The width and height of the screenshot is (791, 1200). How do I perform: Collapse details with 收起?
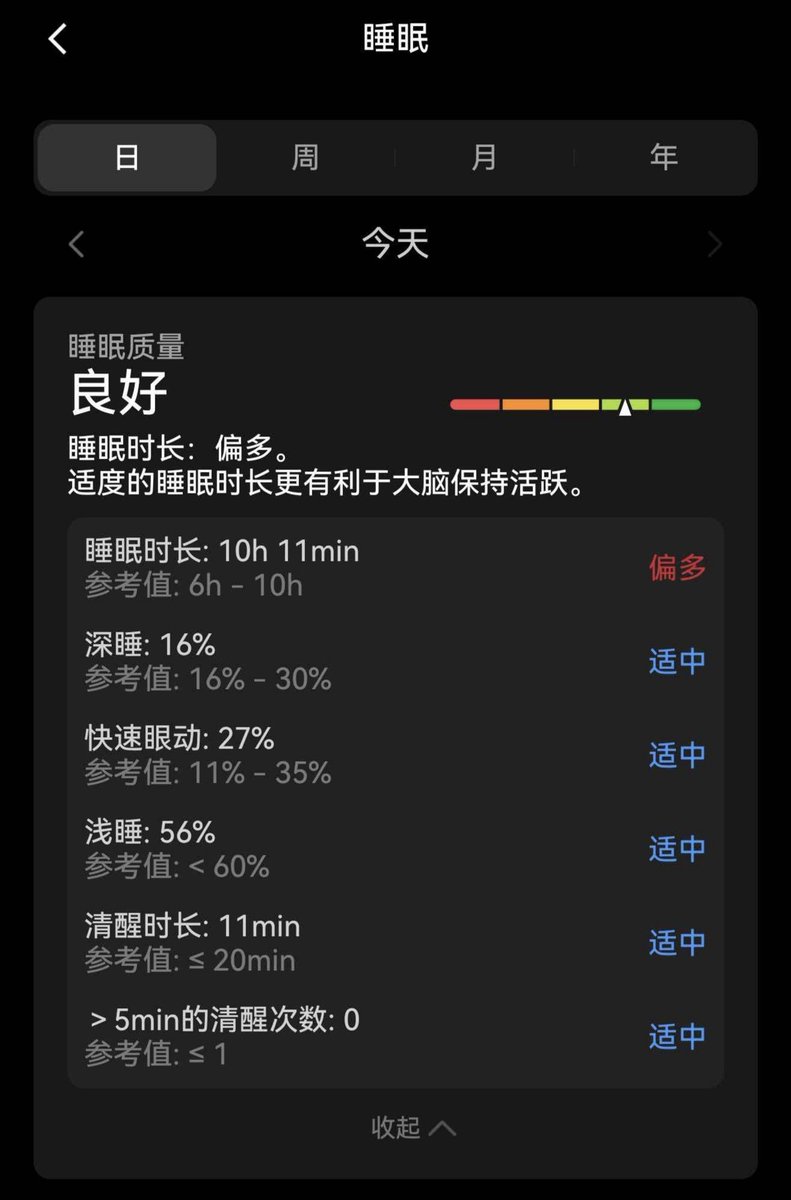(x=414, y=1128)
